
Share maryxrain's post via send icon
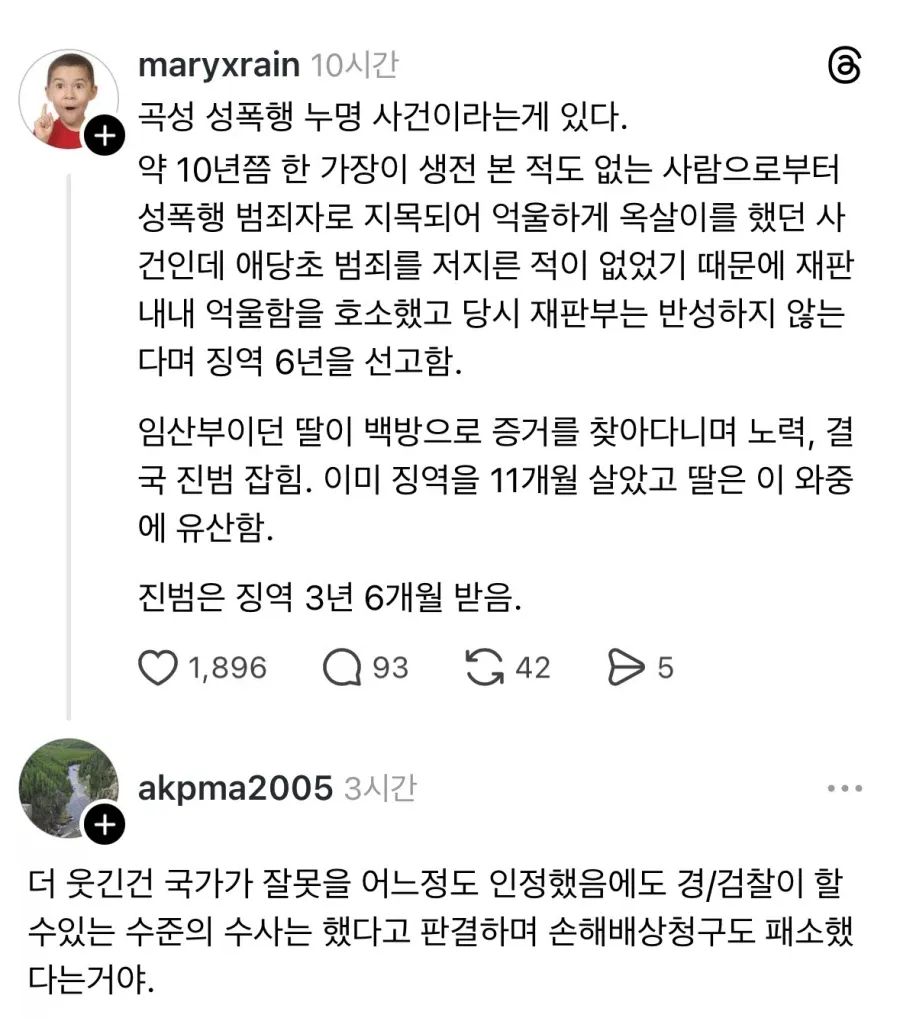pyautogui.click(x=627, y=667)
